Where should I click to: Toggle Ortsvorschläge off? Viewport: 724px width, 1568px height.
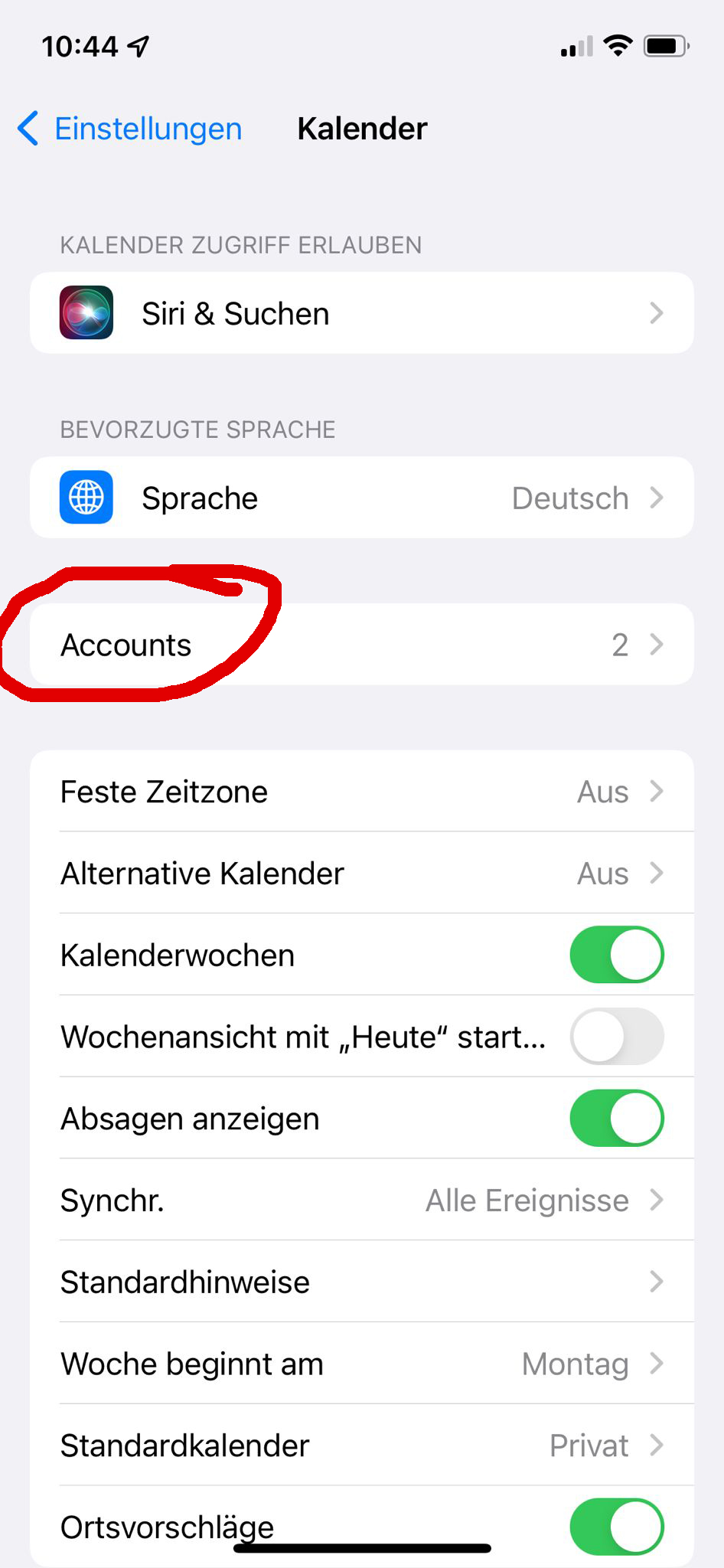coord(616,1527)
